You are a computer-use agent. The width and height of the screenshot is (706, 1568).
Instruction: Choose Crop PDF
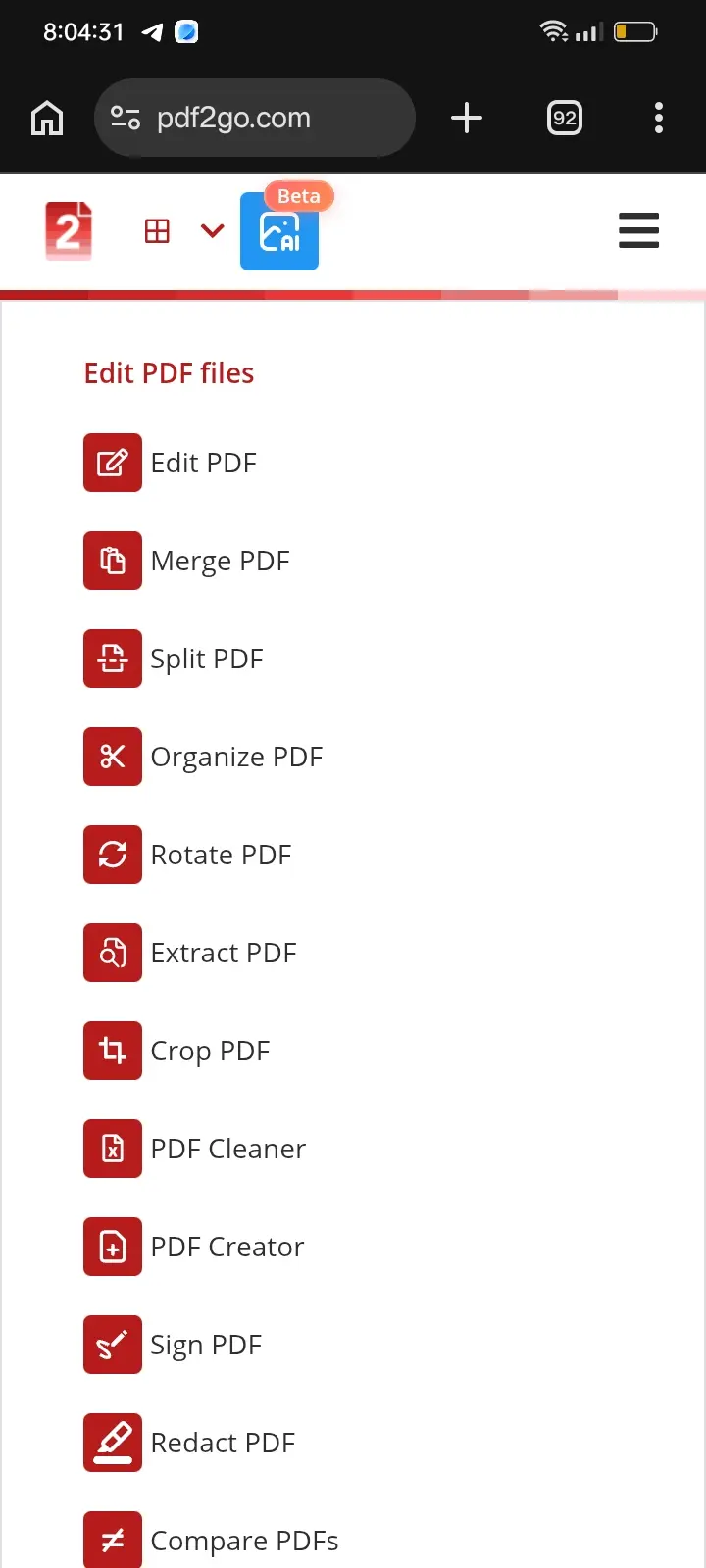coord(177,1051)
